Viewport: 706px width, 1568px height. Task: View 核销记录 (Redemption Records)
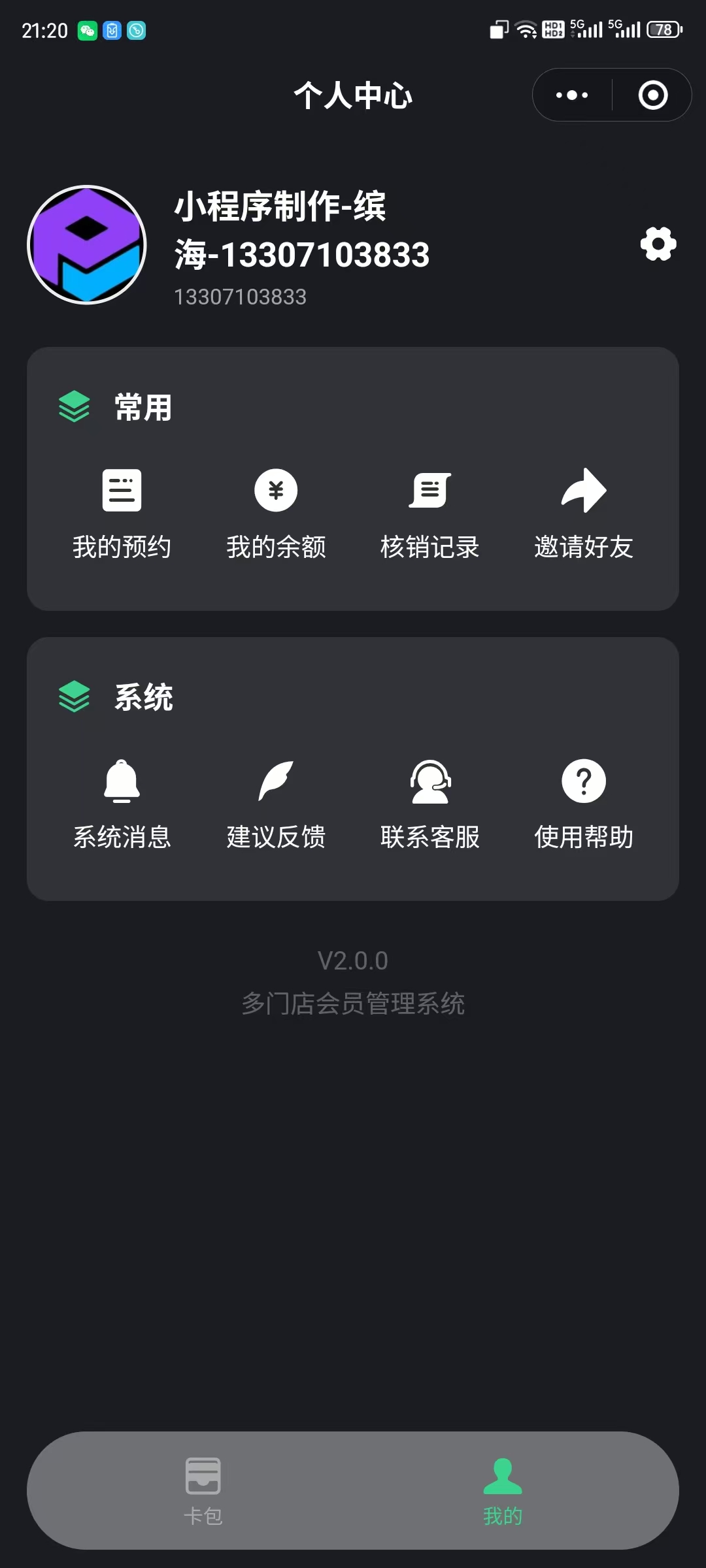point(430,516)
